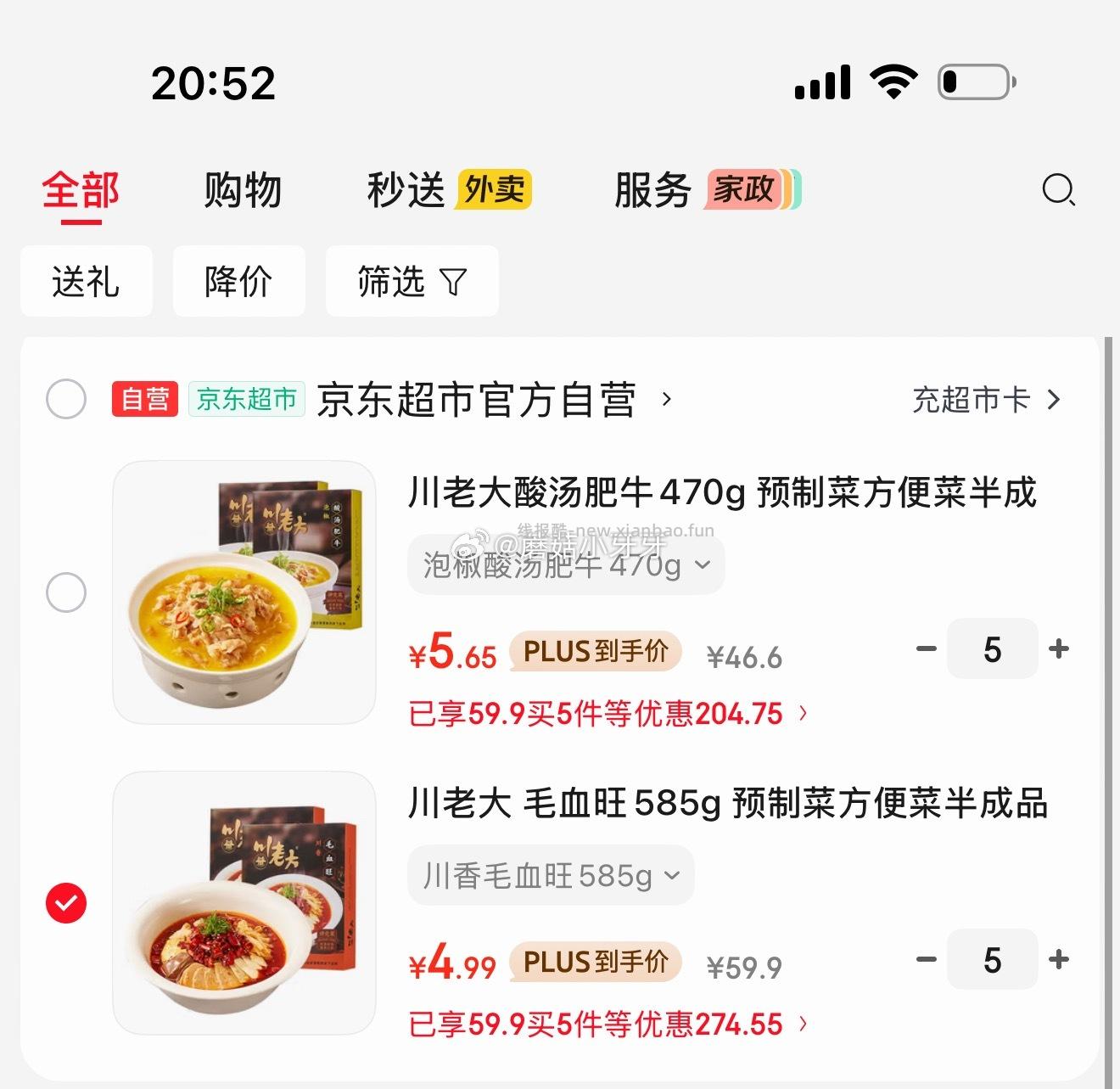
Task: Open the 筛选 filter
Action: (x=412, y=282)
